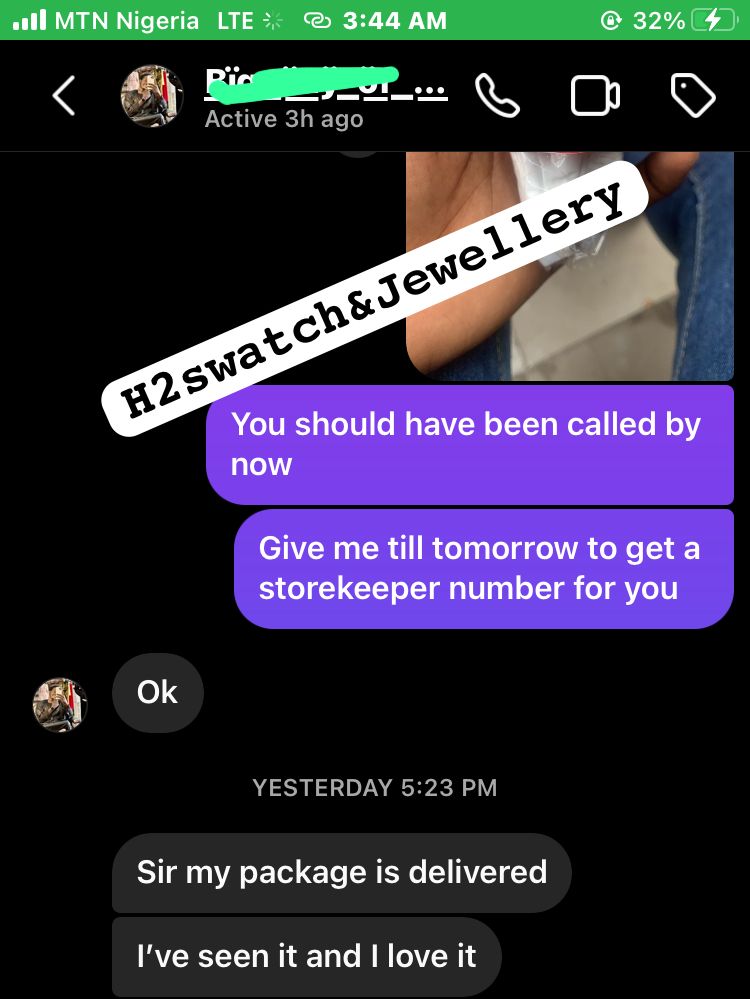
Task: Open the contact's profile from header avatar
Action: click(x=152, y=96)
